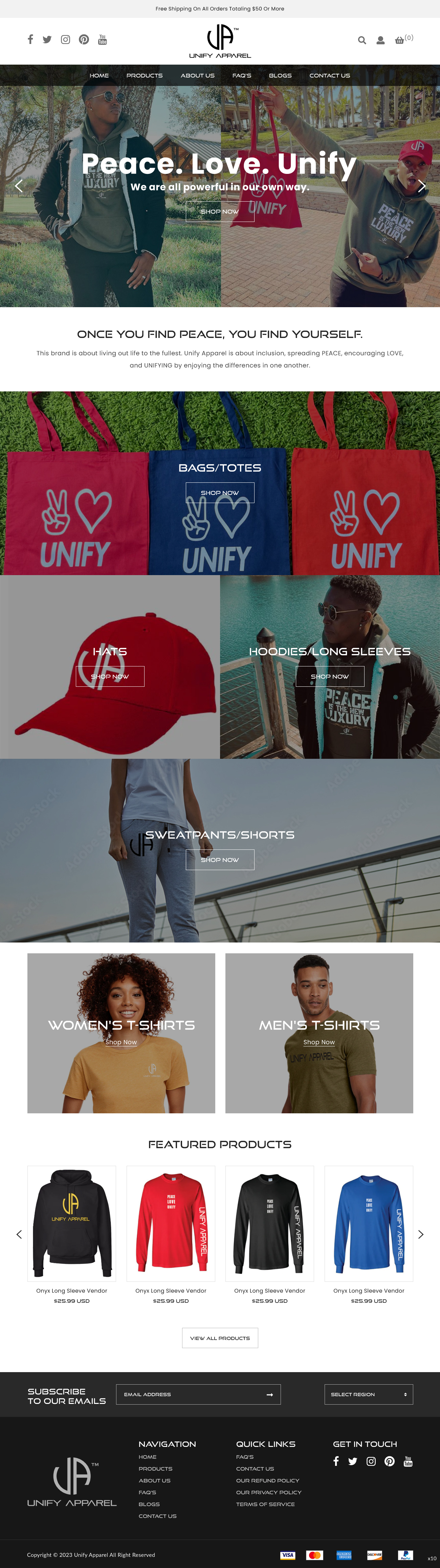Viewport: 440px width, 1568px height.
Task: Open the header search icon
Action: pos(361,40)
